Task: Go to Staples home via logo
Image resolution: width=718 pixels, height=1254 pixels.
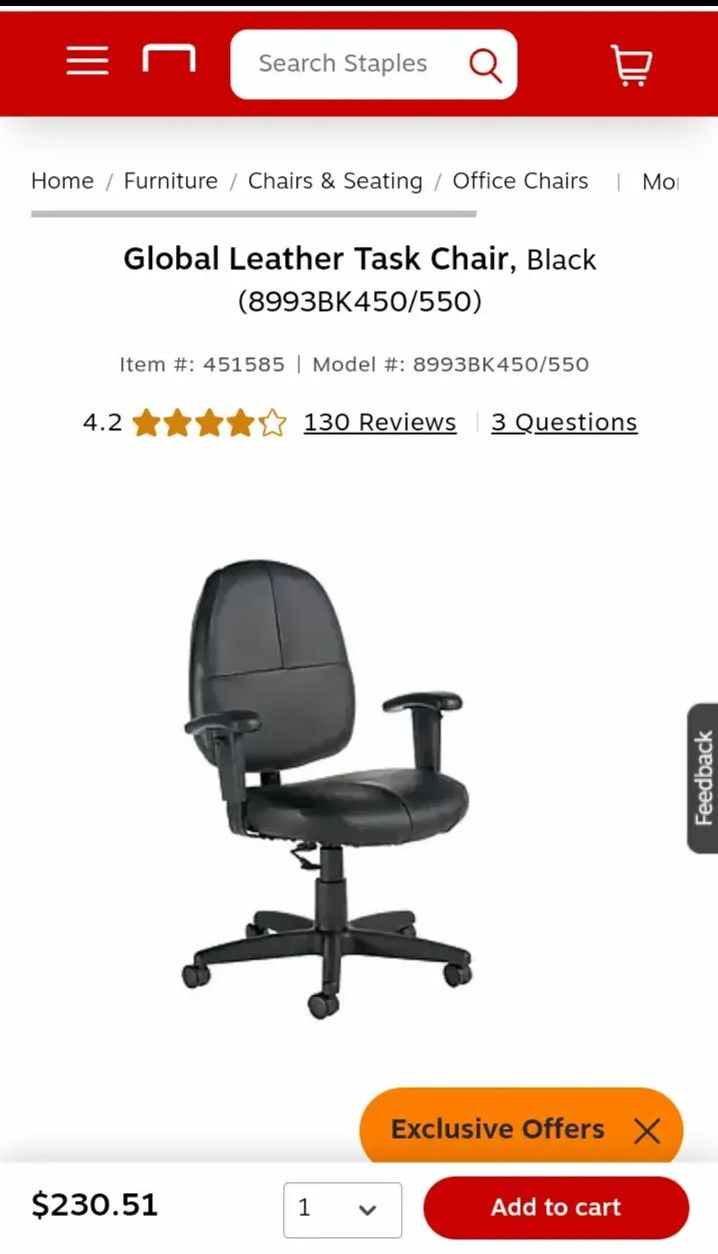Action: (x=168, y=60)
